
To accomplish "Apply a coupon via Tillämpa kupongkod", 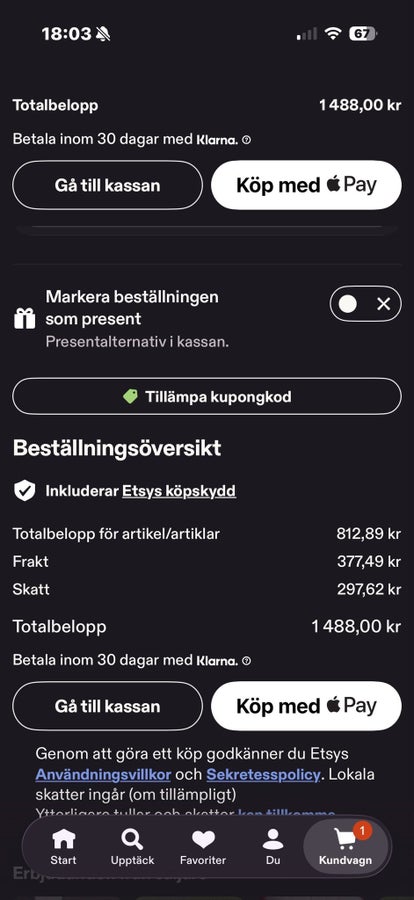I will pos(207,396).
